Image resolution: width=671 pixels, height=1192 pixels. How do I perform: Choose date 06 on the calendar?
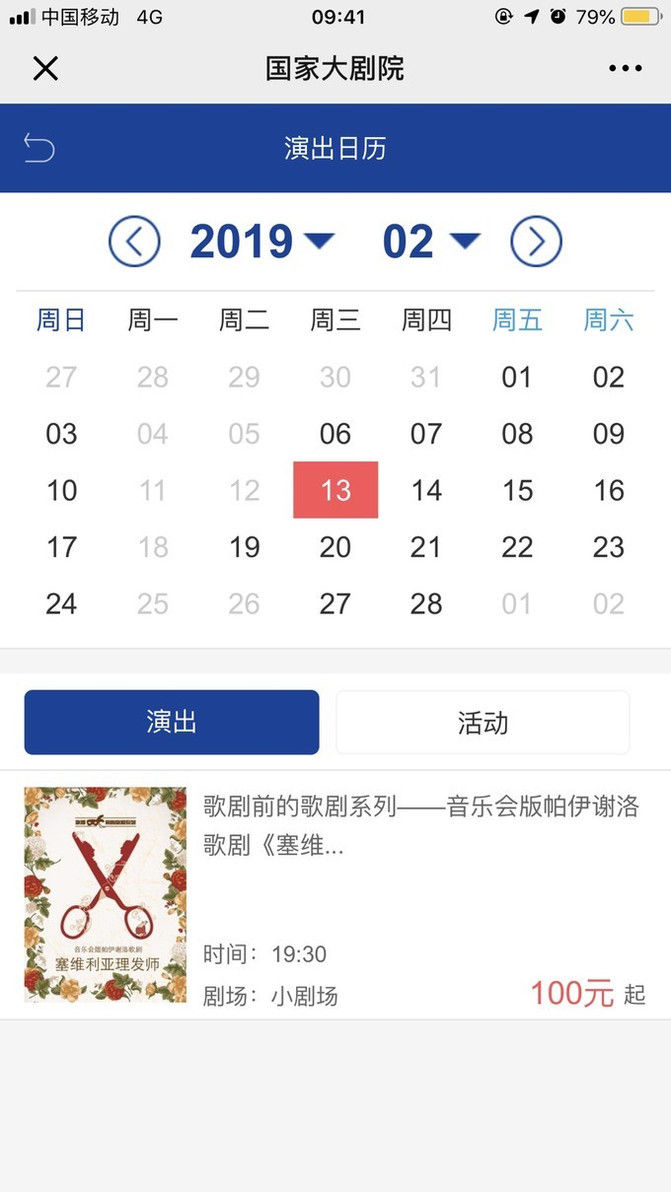pos(335,433)
